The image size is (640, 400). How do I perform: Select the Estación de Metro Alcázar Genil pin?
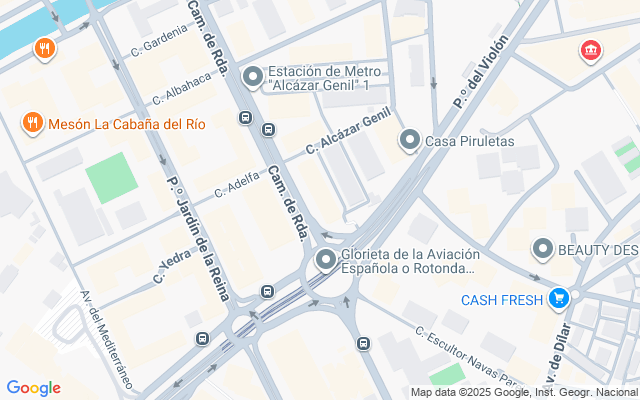[x=253, y=76]
